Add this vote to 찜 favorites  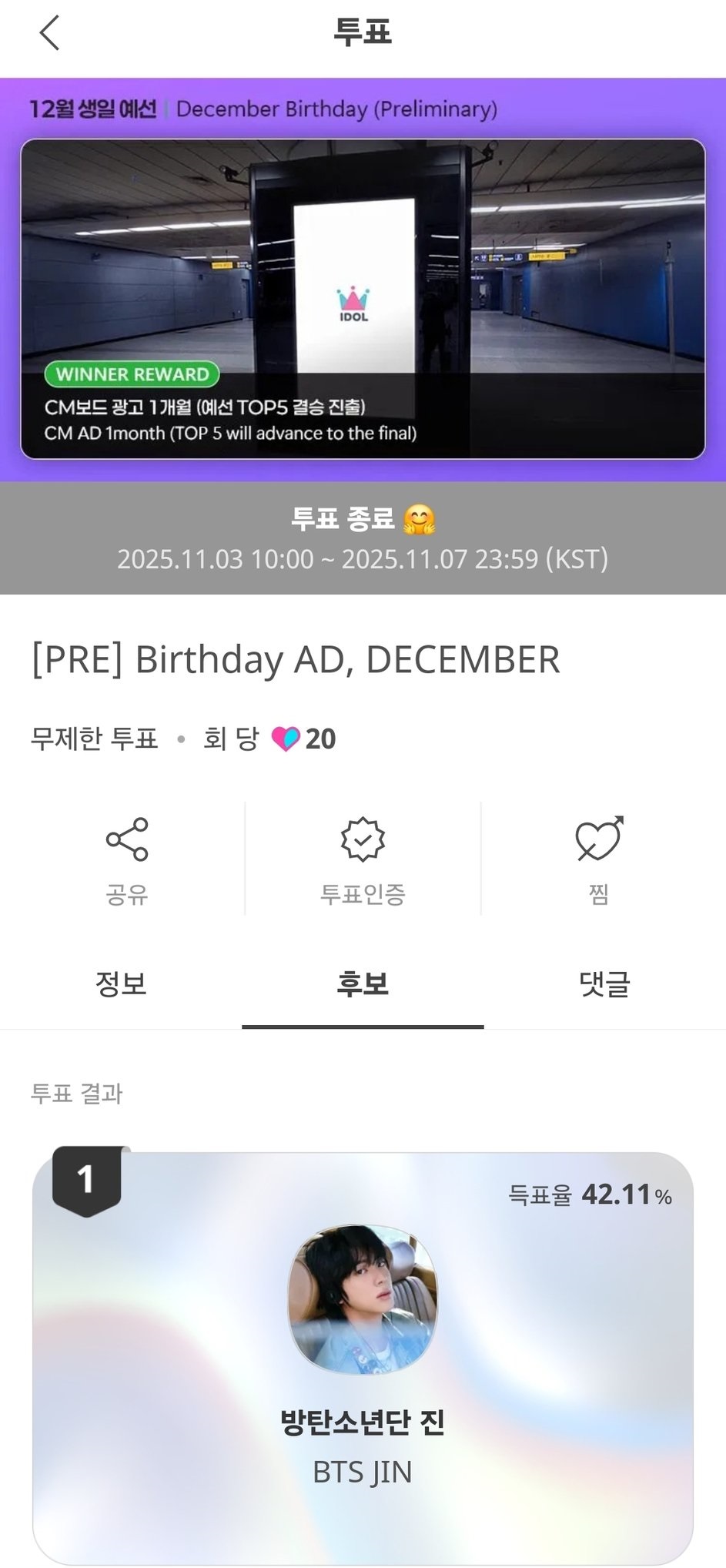click(599, 859)
